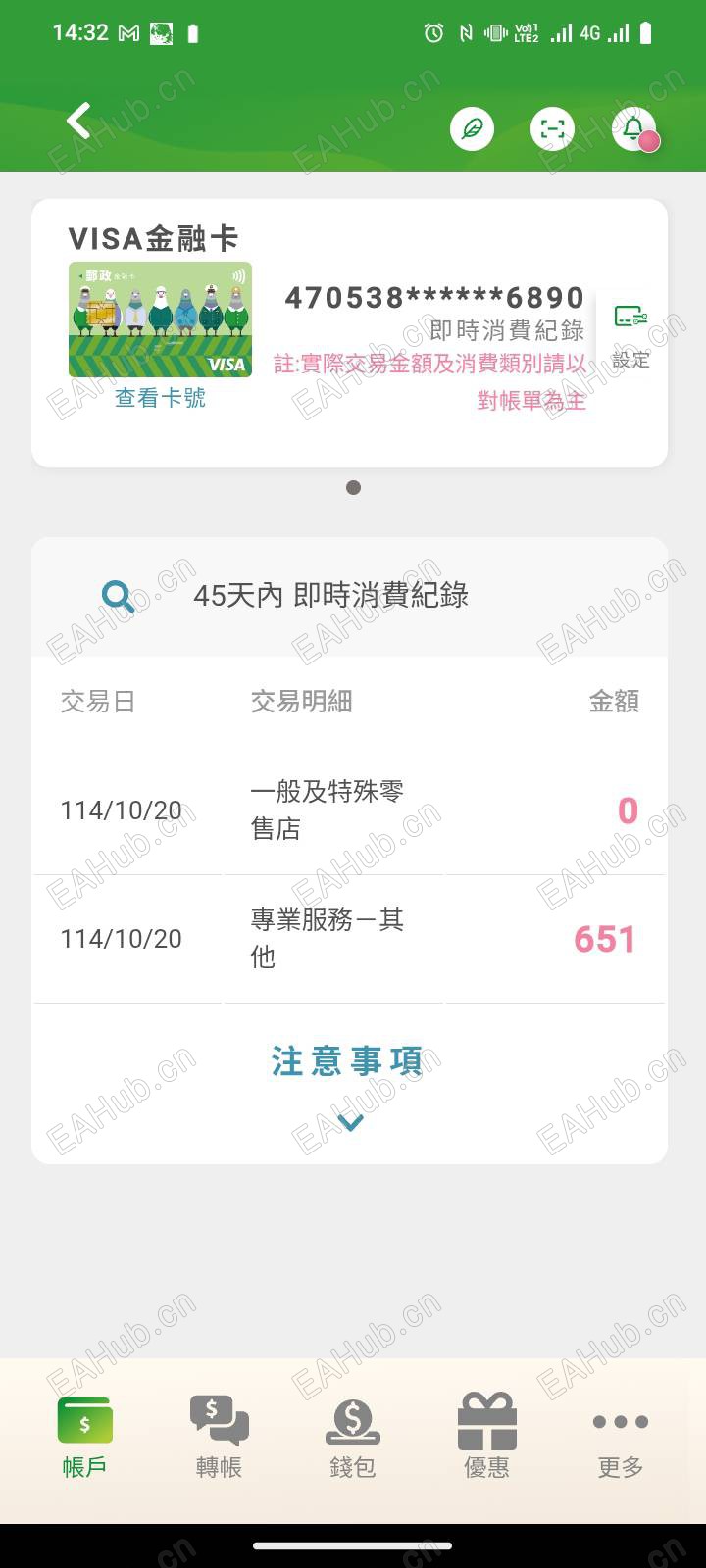706x1568 pixels.
Task: Tap the search magnifier beside 45天內
Action: click(x=118, y=595)
